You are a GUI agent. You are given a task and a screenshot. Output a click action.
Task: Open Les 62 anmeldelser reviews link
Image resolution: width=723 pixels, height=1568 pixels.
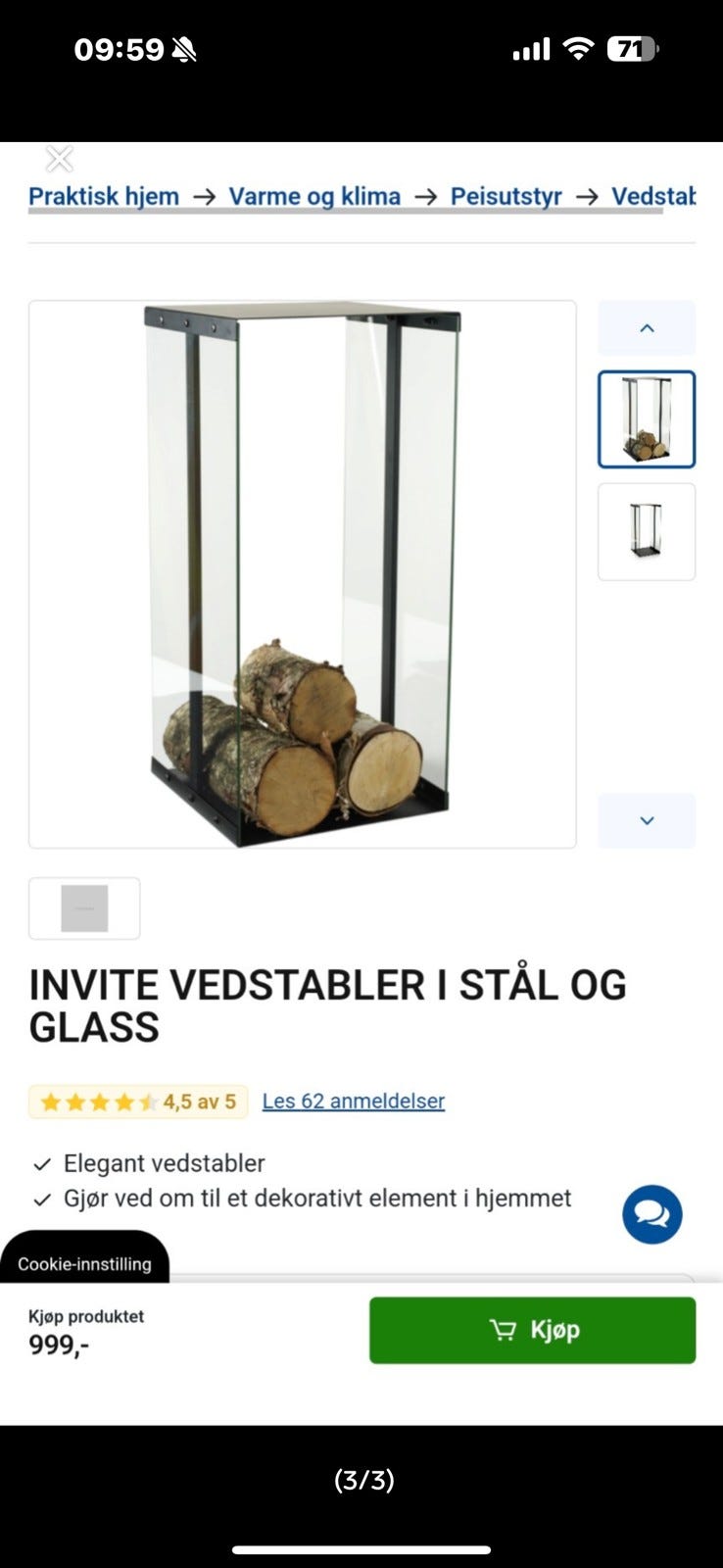(354, 1101)
